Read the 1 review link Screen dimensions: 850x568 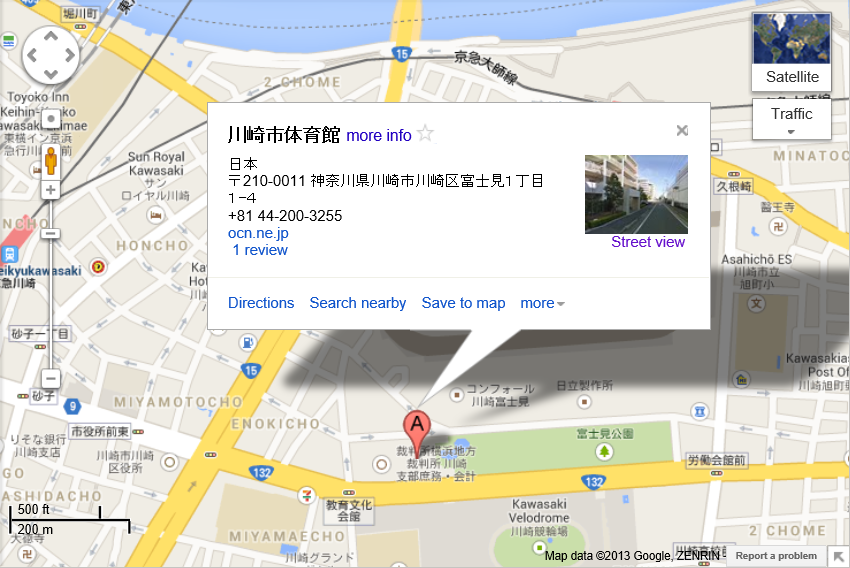260,250
